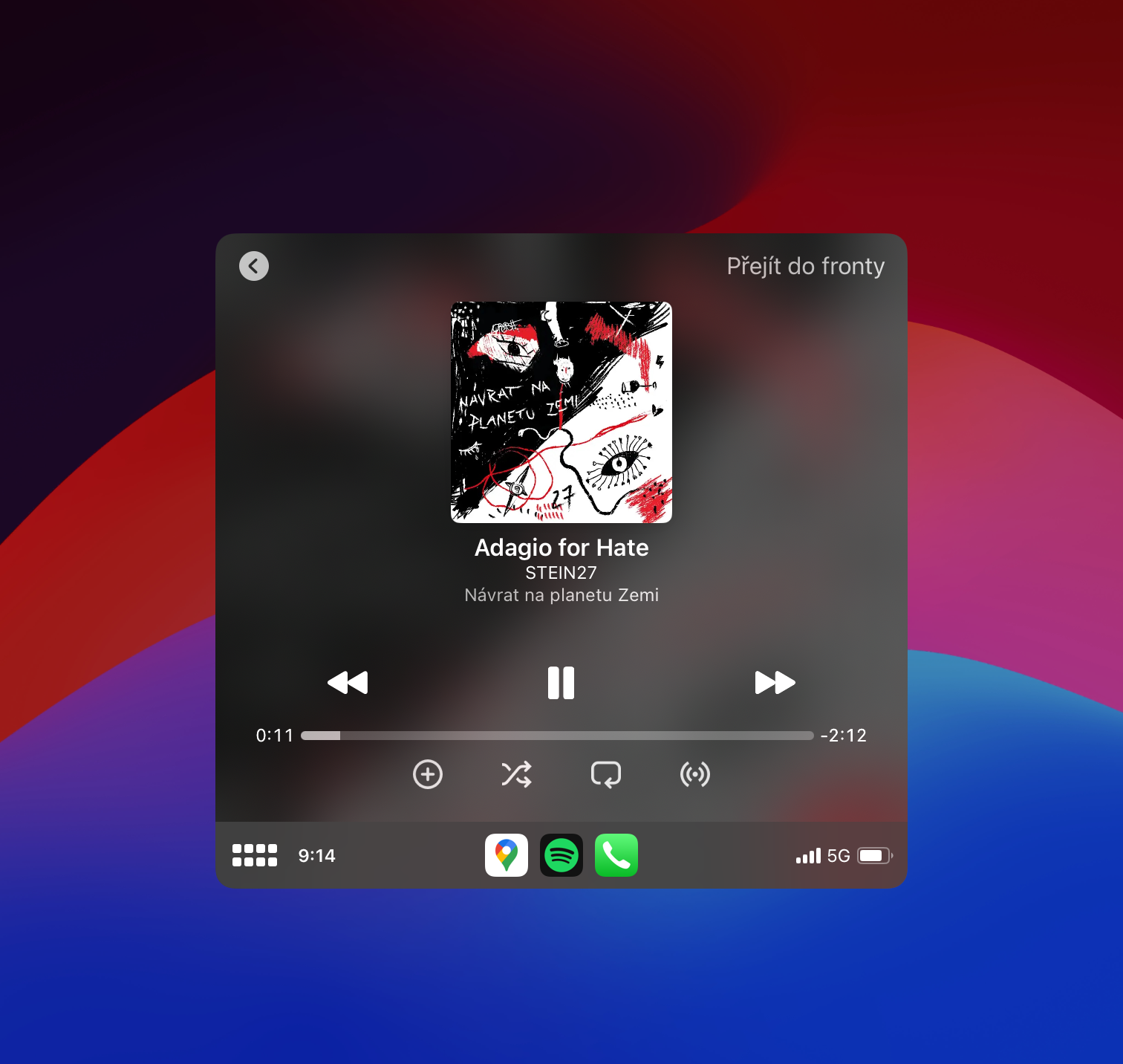Enable shuffle playback
This screenshot has height=1064, width=1123.
click(x=516, y=774)
